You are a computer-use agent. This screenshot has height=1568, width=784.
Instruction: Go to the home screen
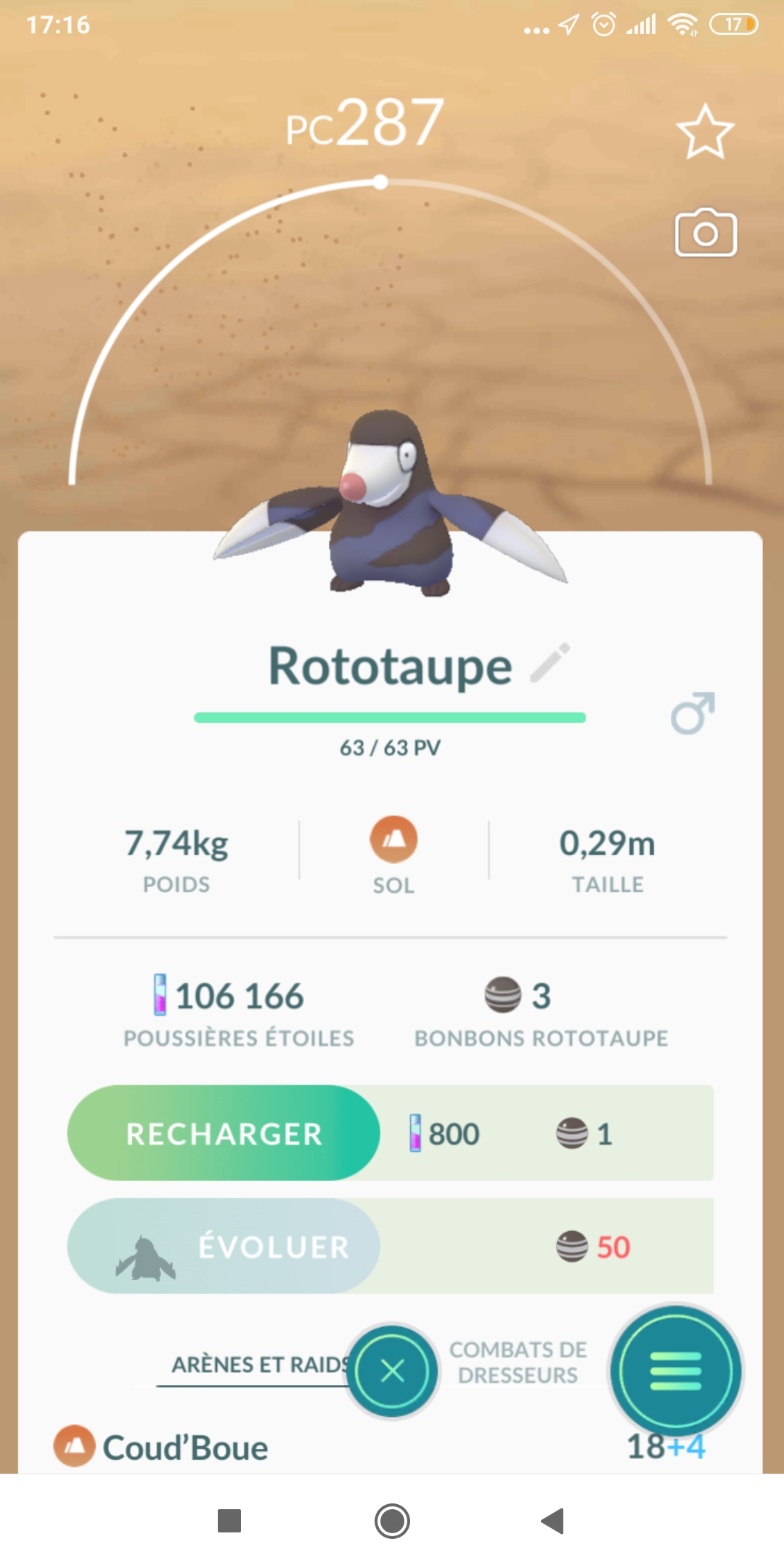pyautogui.click(x=392, y=1521)
